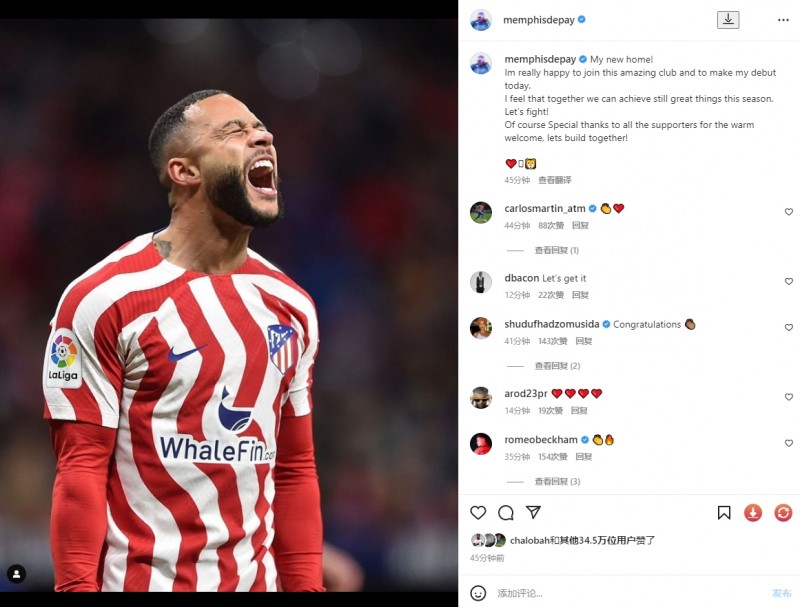This screenshot has height=607, width=800.
Task: View translation of the caption
Action: point(554,180)
